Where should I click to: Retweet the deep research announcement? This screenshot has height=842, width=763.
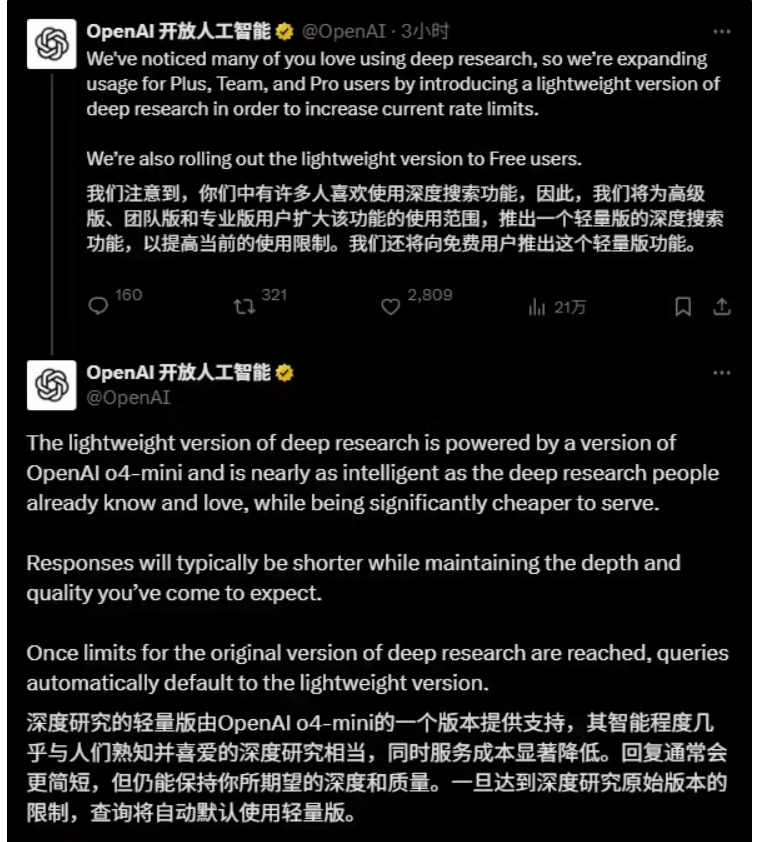coord(243,307)
